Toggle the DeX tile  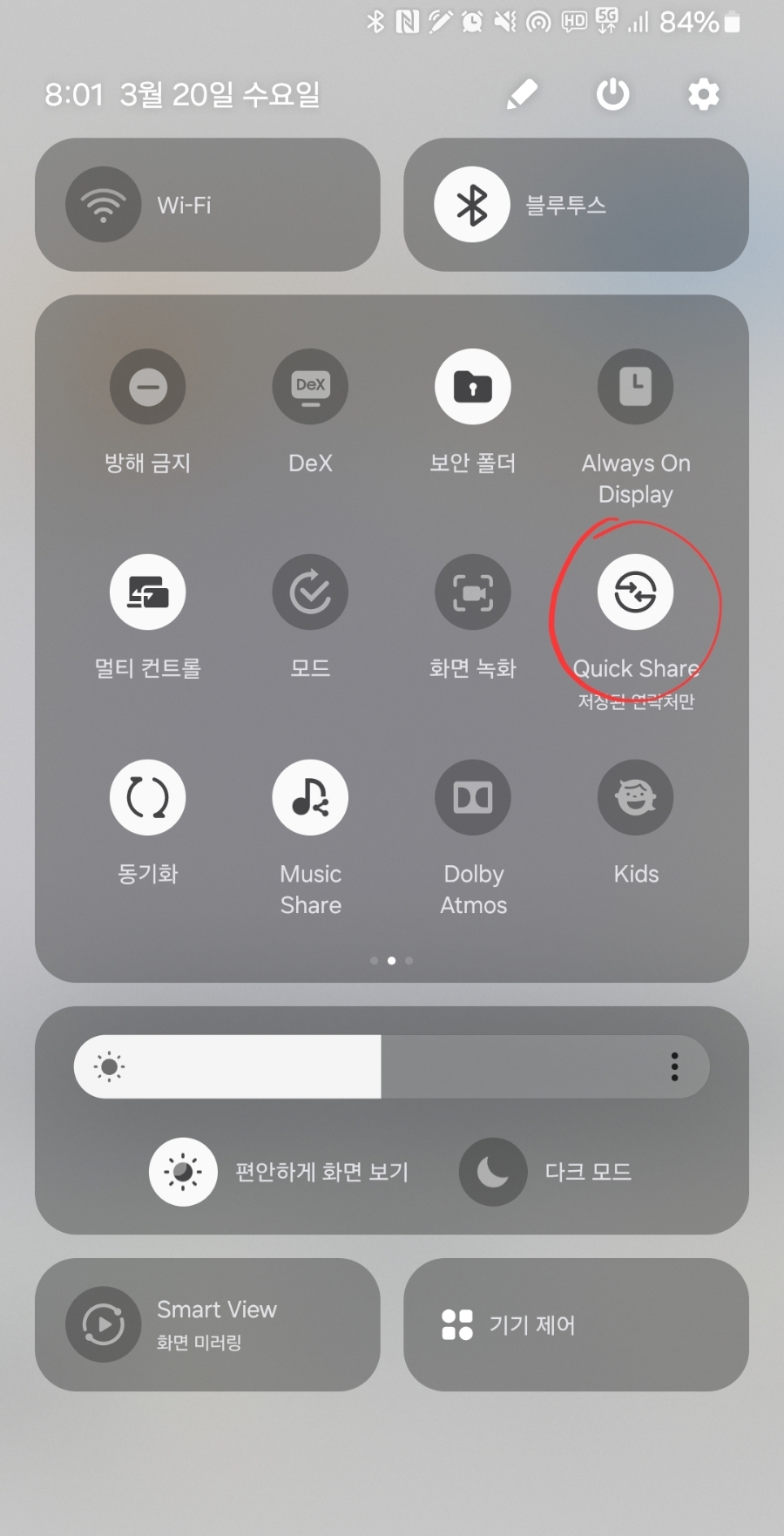pos(310,387)
